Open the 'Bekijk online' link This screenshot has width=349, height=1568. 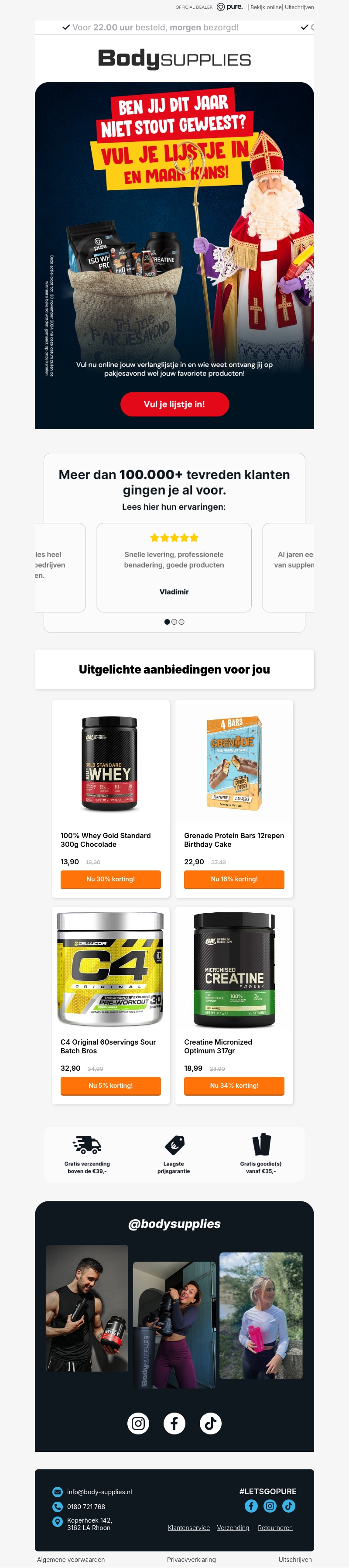pos(266,7)
